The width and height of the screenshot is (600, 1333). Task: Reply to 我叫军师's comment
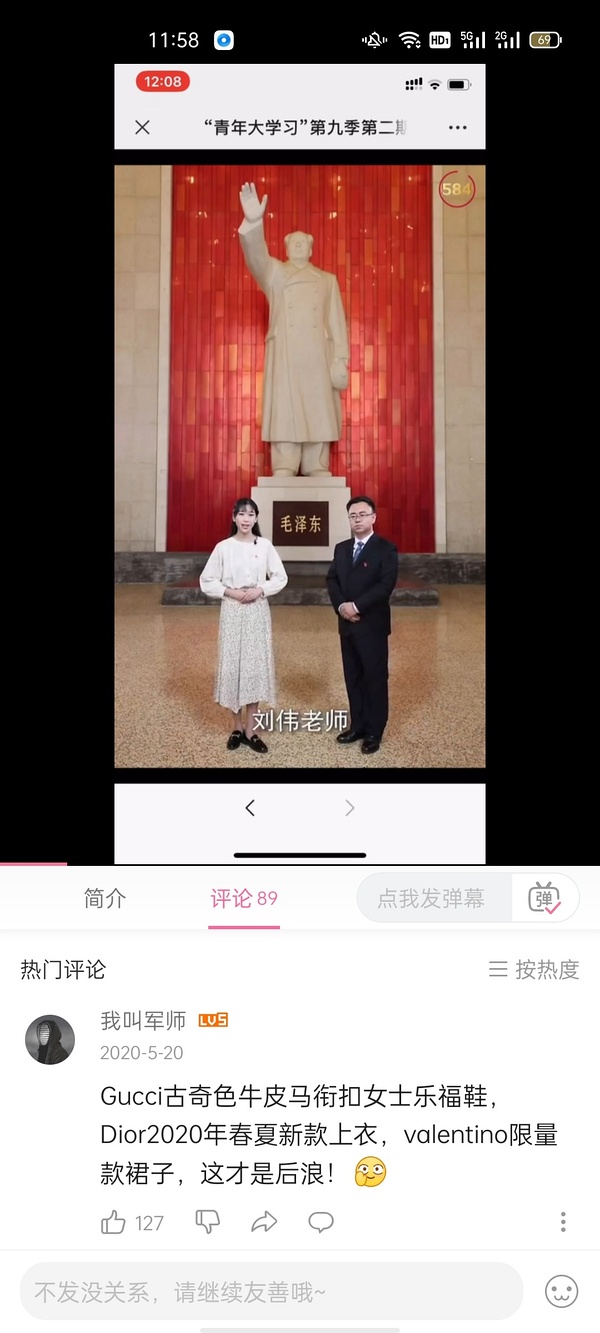[321, 1222]
